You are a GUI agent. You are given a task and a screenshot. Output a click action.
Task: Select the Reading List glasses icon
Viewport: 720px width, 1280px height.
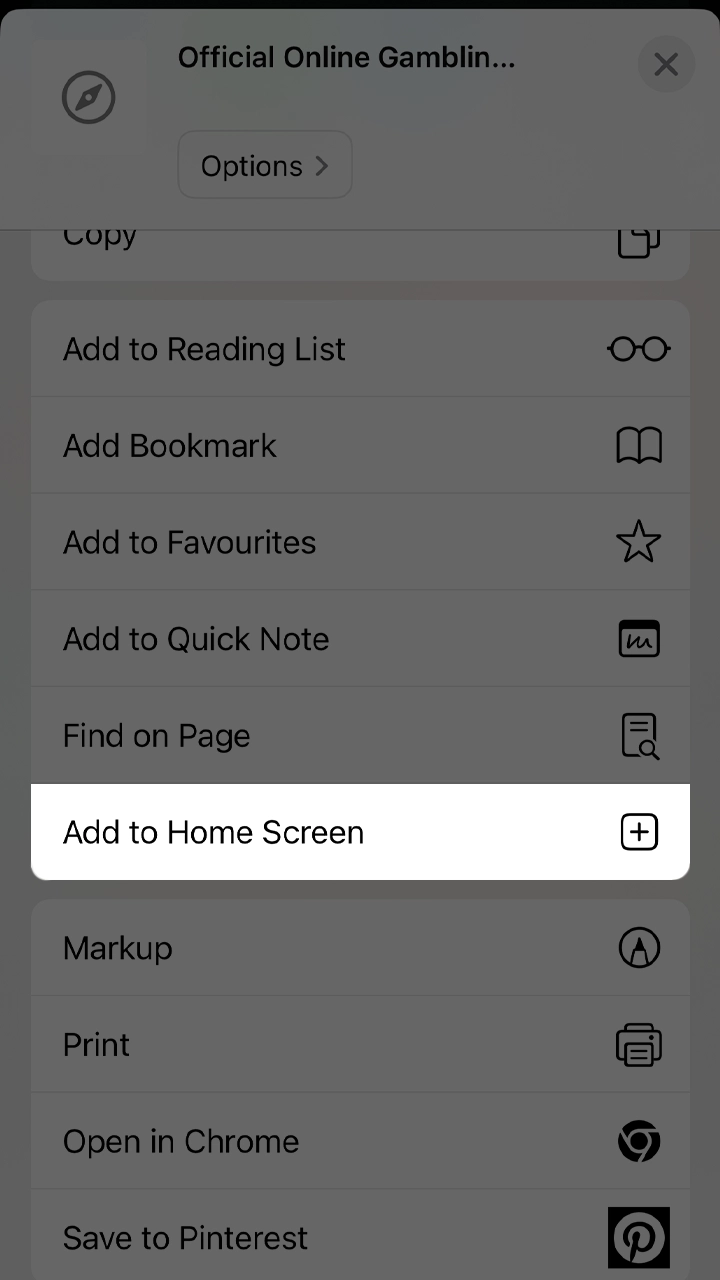pos(639,348)
